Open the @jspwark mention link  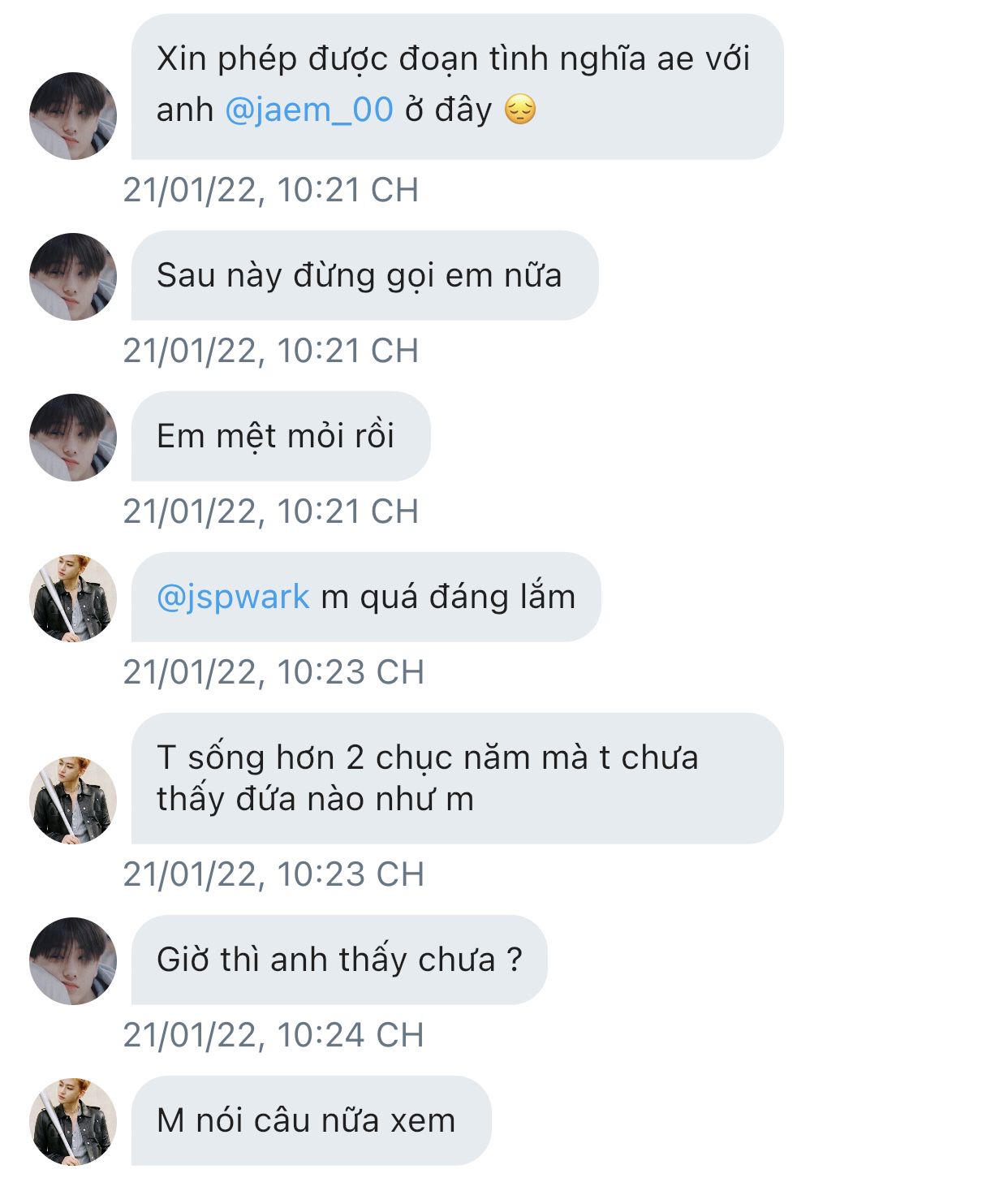click(233, 598)
